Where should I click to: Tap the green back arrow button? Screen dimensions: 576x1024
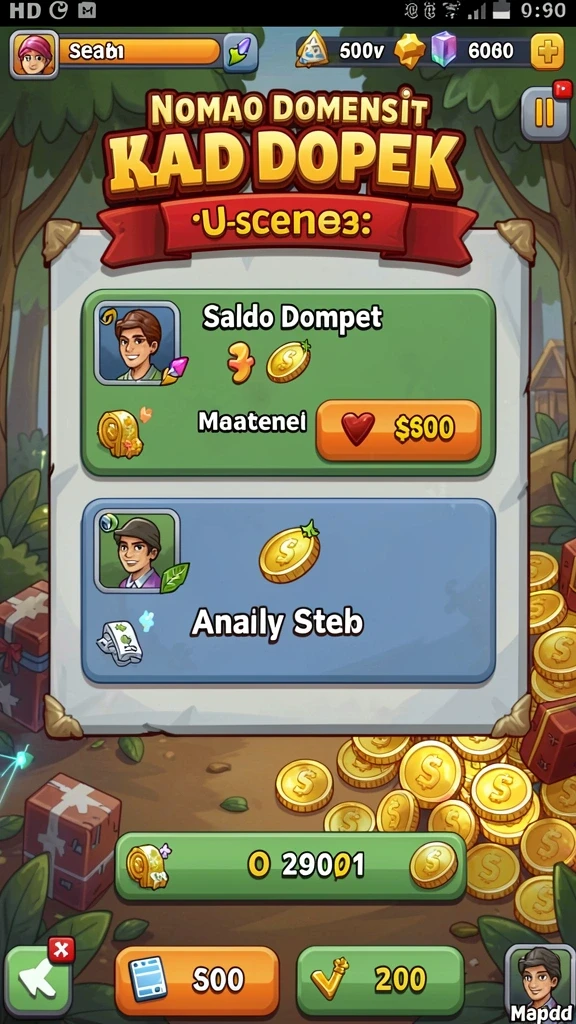(x=37, y=980)
